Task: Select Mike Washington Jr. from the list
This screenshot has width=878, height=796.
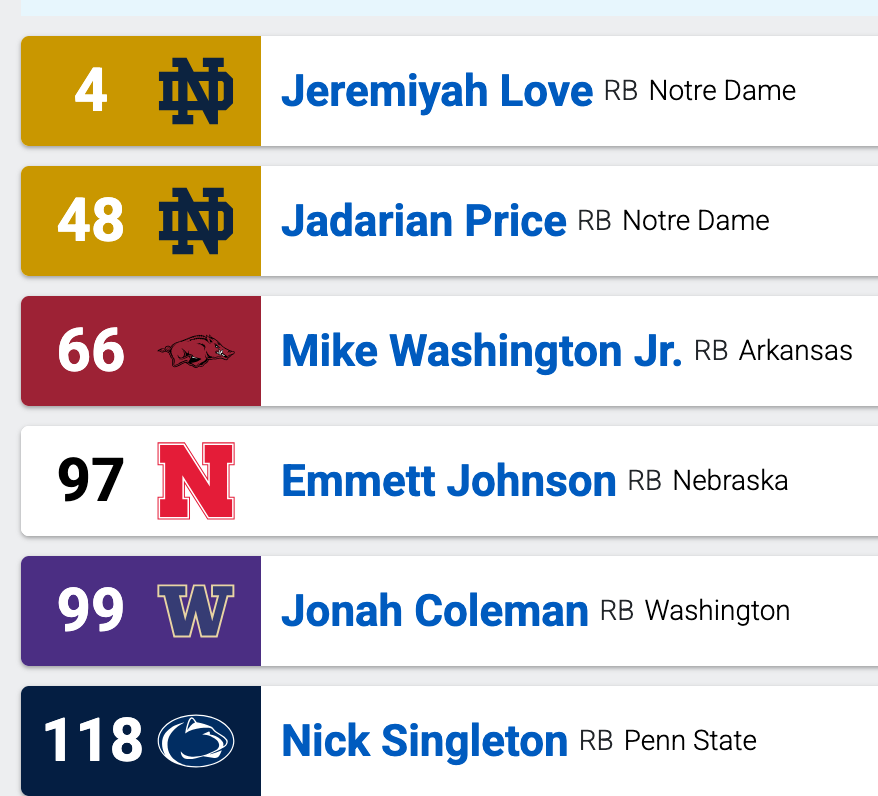Action: (481, 351)
